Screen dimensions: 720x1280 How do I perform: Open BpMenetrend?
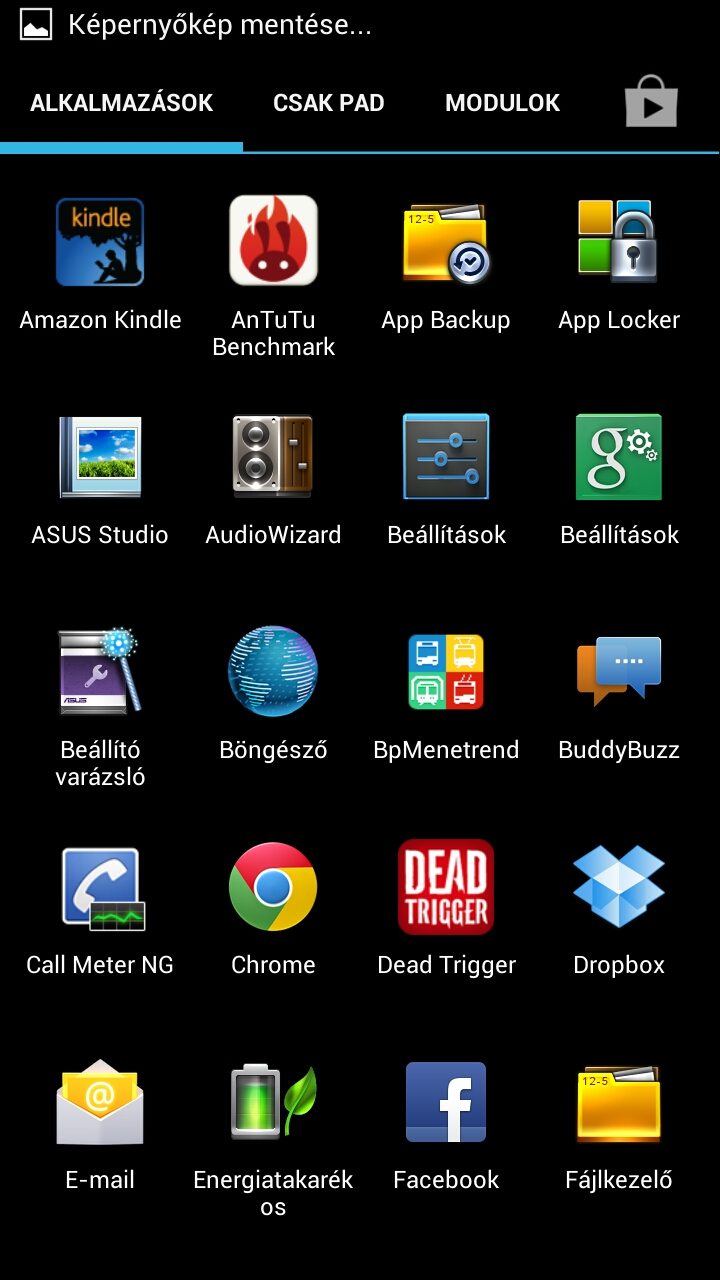pos(446,672)
